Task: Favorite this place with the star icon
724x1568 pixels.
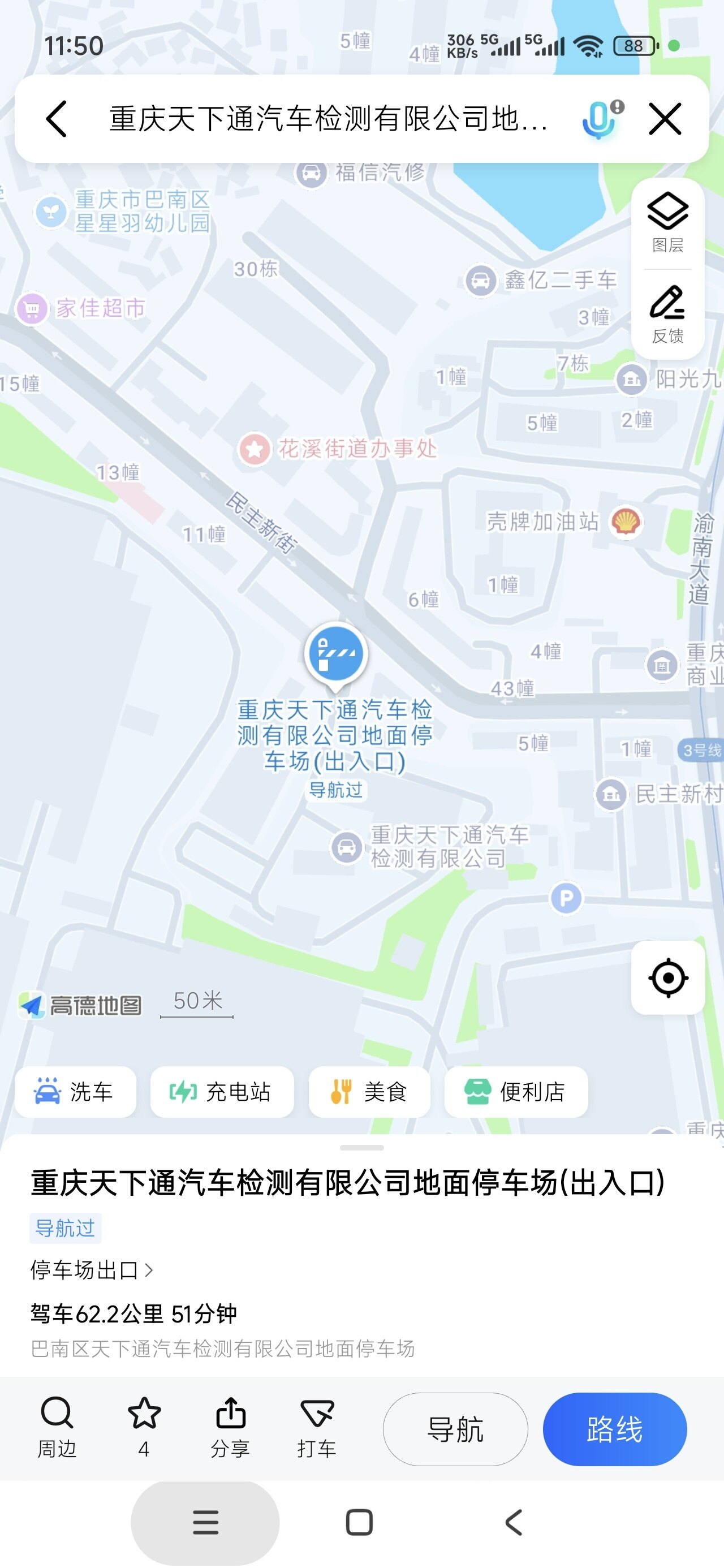Action: [144, 1428]
